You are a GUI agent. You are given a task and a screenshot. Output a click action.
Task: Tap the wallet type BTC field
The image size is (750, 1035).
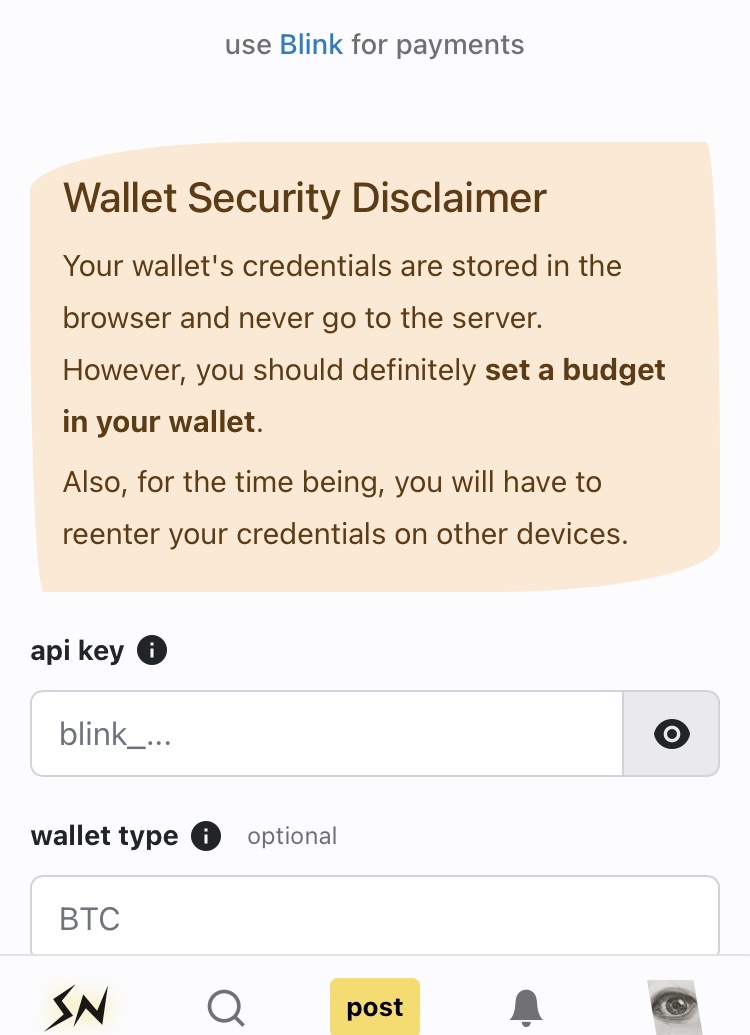(x=374, y=916)
